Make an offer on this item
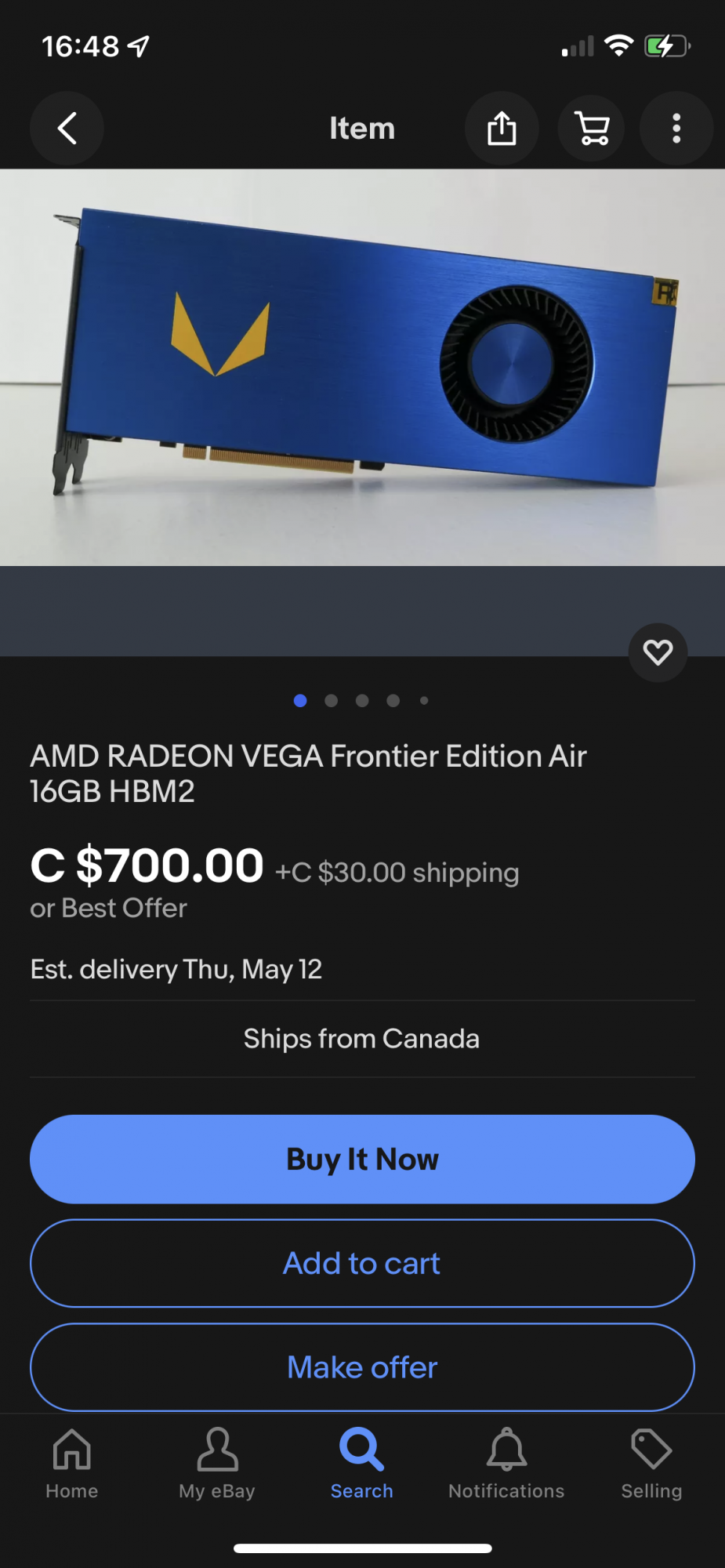Screen dimensions: 725x1568 362,1367
